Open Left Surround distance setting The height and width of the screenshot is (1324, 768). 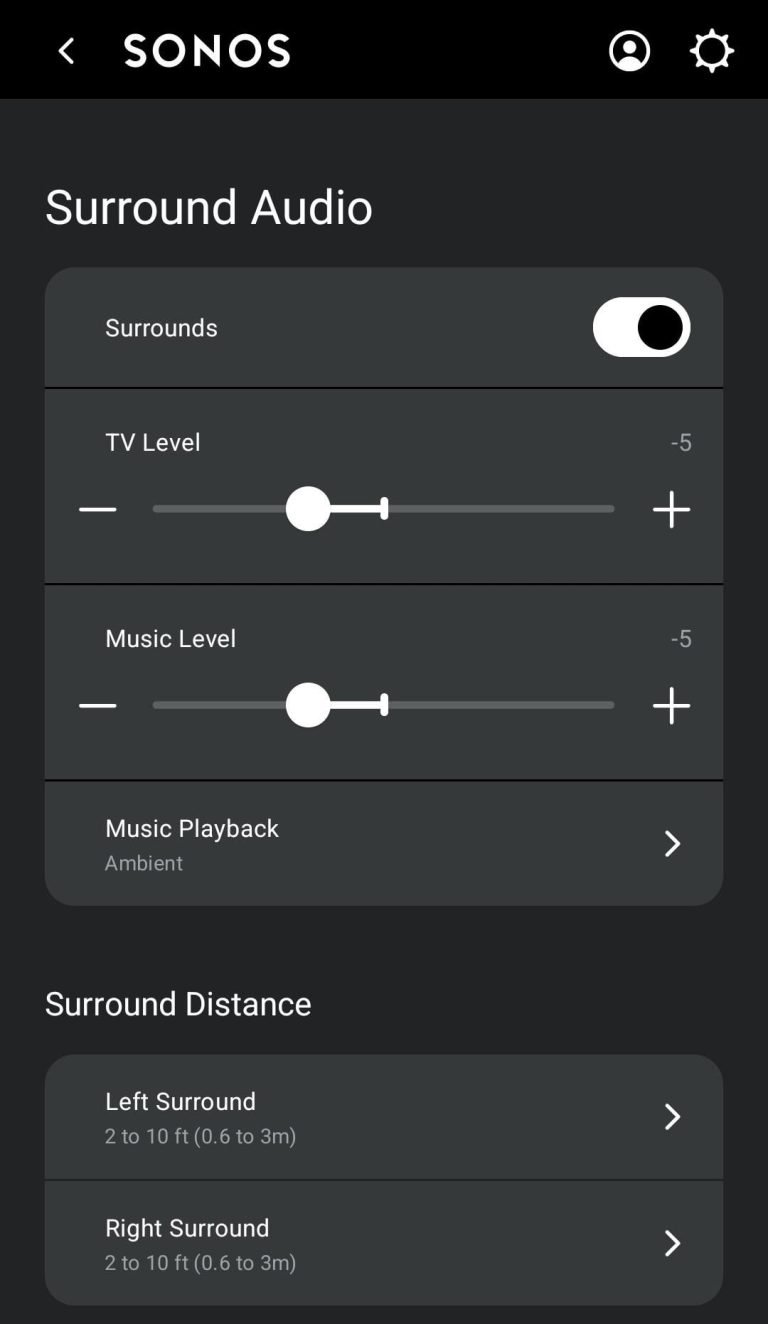[383, 1117]
